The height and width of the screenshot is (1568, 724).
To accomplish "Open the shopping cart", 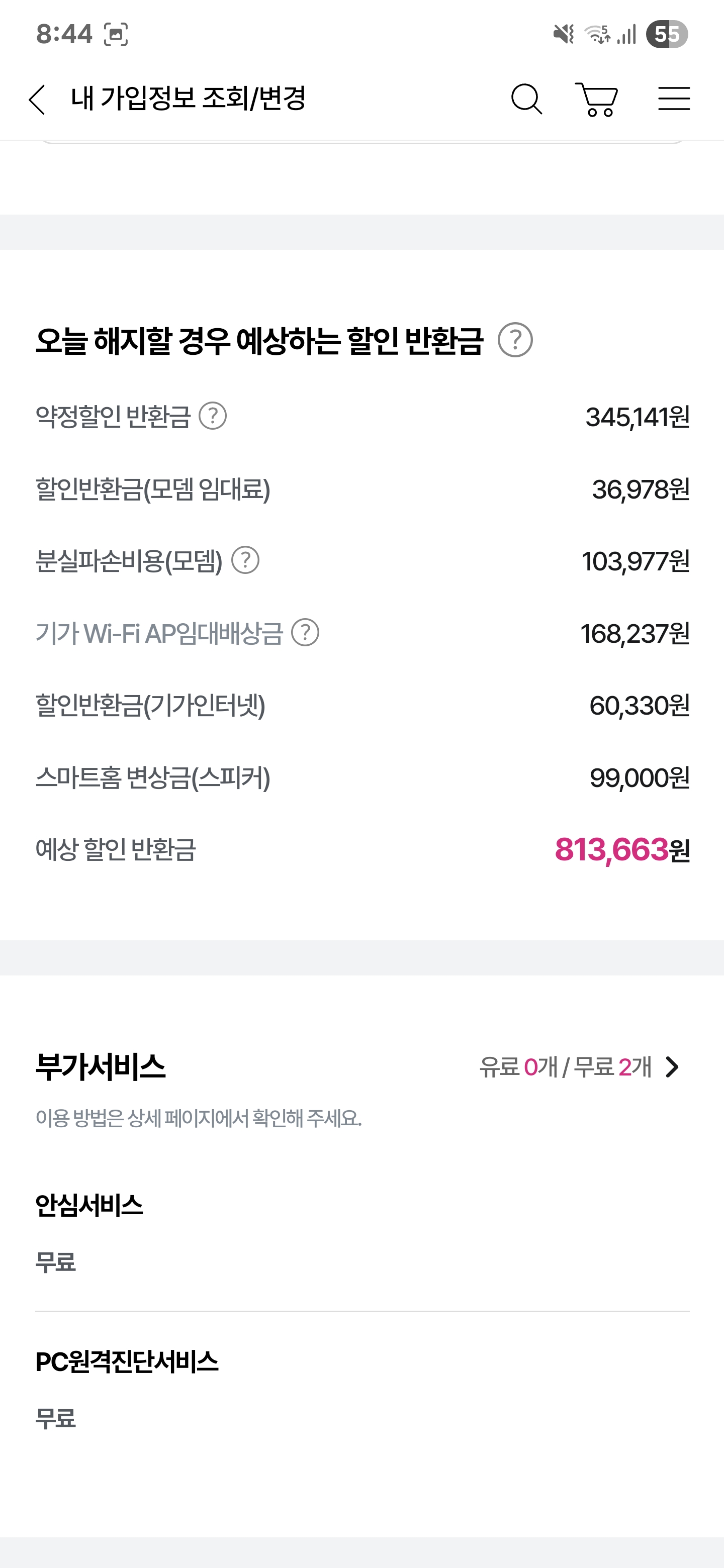I will point(597,99).
